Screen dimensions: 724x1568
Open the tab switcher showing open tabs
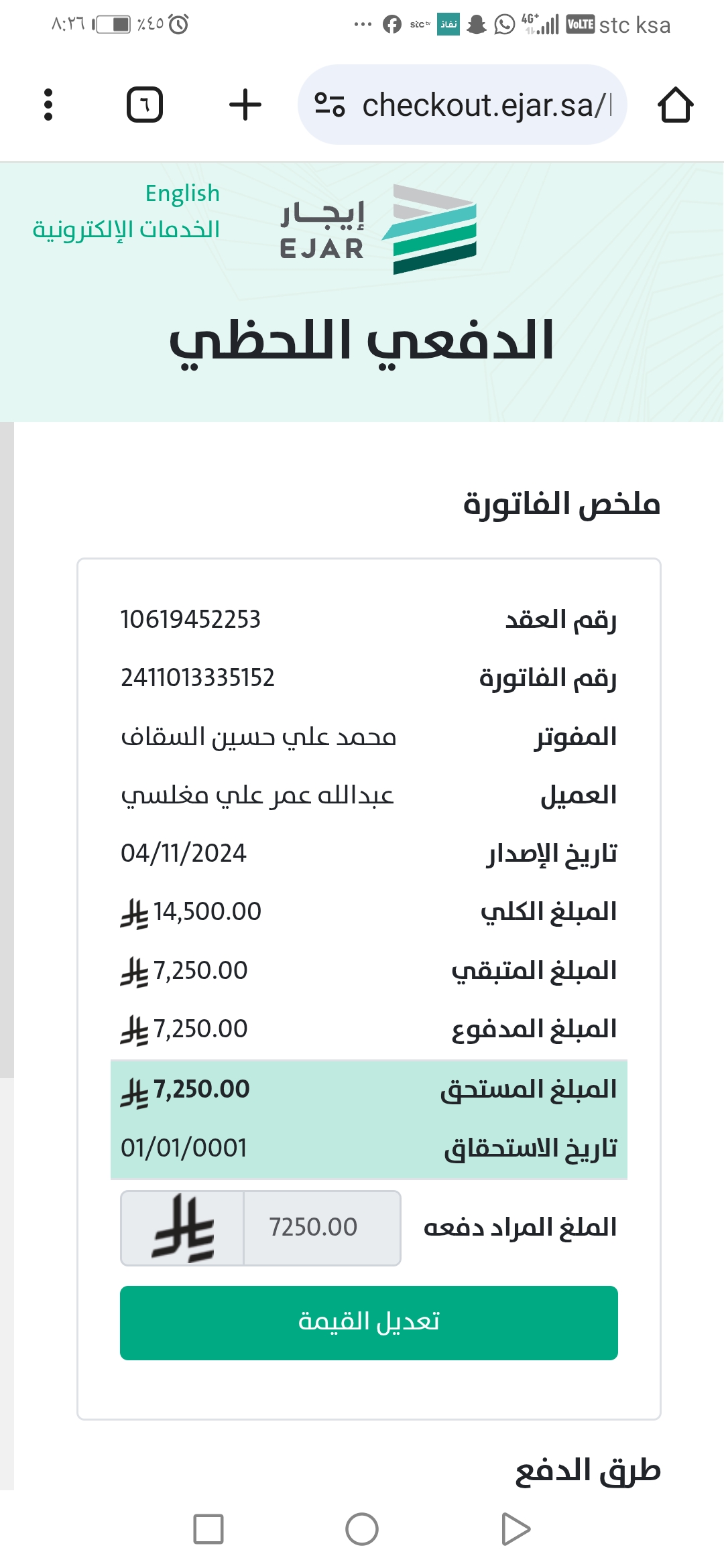point(145,105)
